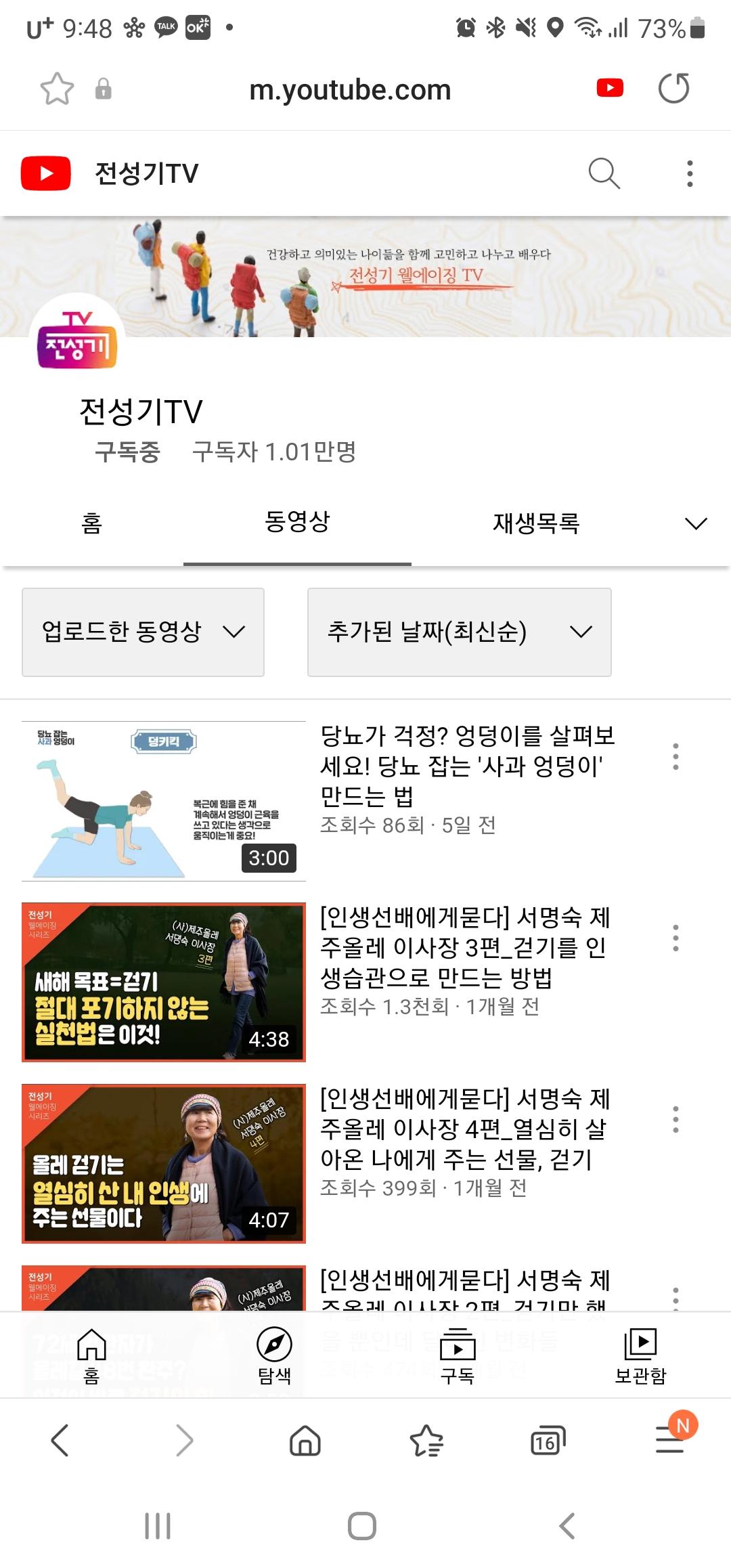Open YouTube search magnifier icon
This screenshot has height=1568, width=731.
pos(604,173)
